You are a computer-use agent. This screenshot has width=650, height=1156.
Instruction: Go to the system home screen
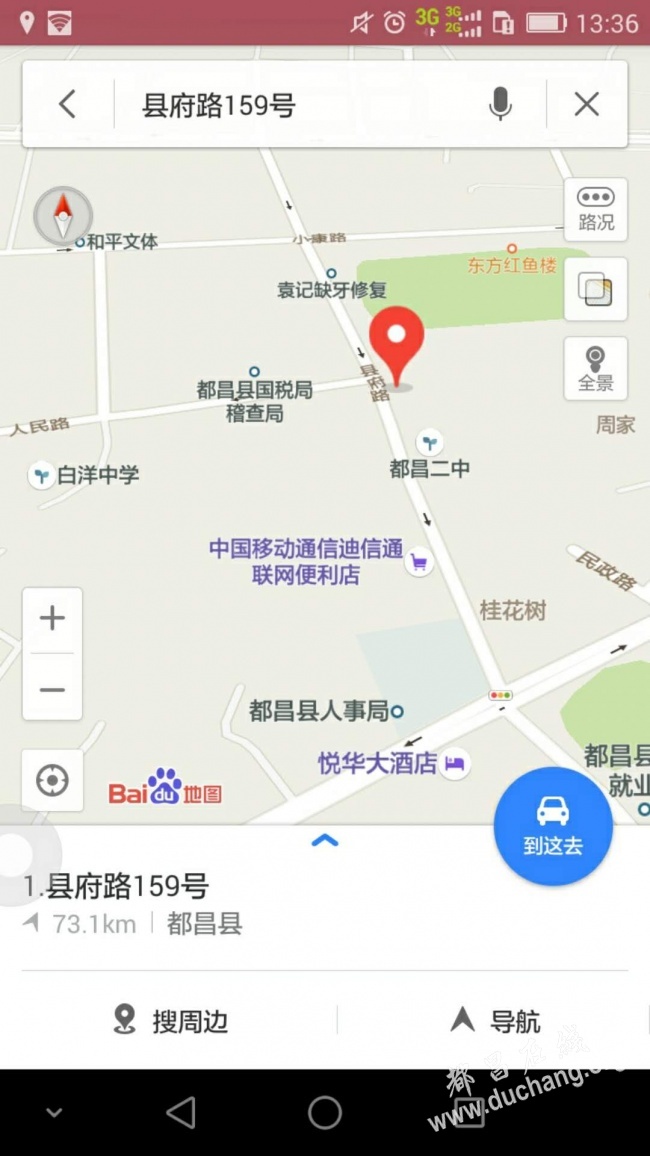[x=325, y=1112]
